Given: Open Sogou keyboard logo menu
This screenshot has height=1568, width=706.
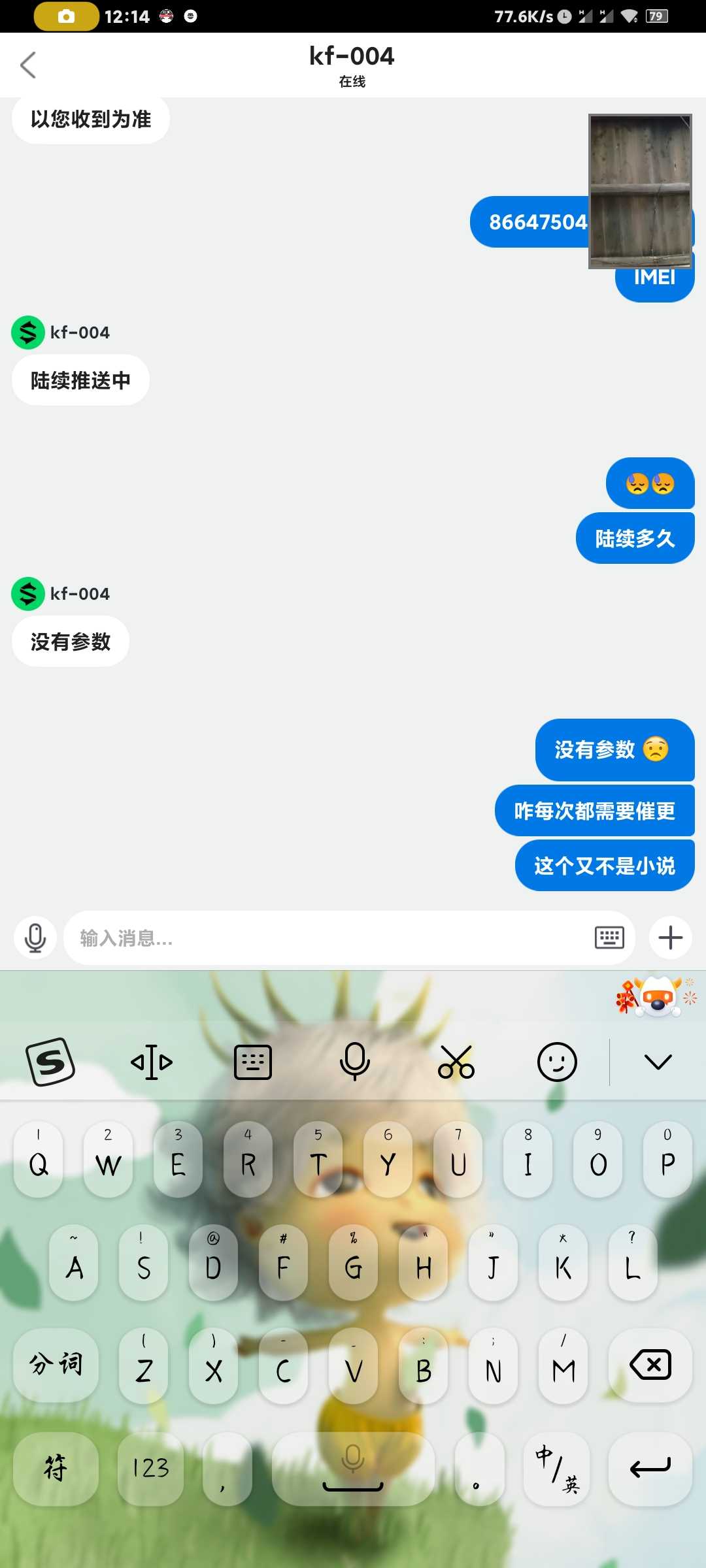Looking at the screenshot, I should pos(50,1062).
